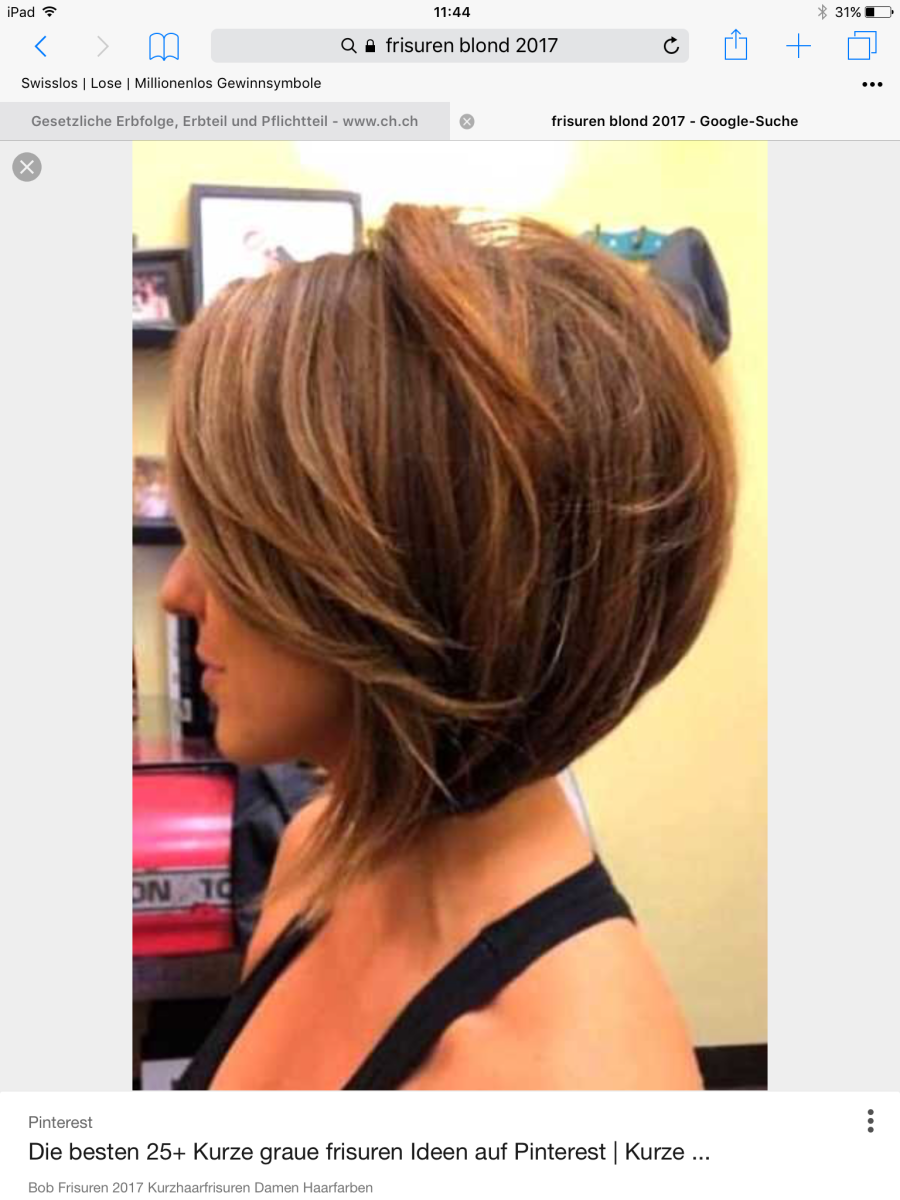Show all open tabs overview
This screenshot has height=1200, width=900.
pos(861,46)
